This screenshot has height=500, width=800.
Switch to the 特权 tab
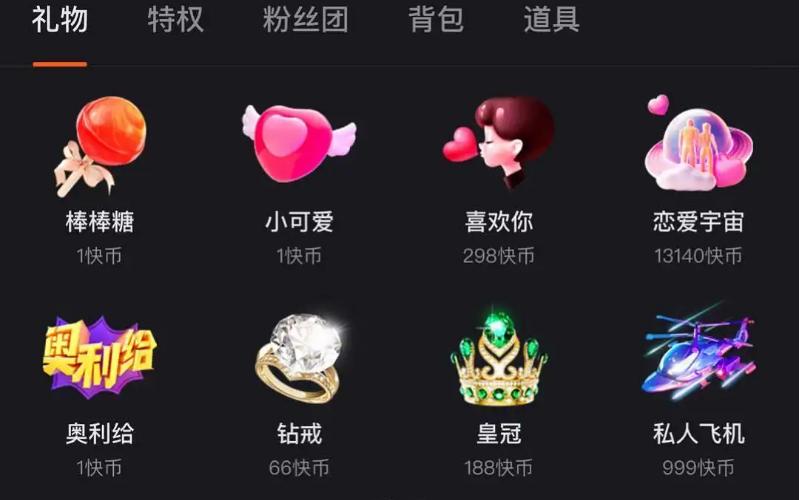tap(176, 20)
